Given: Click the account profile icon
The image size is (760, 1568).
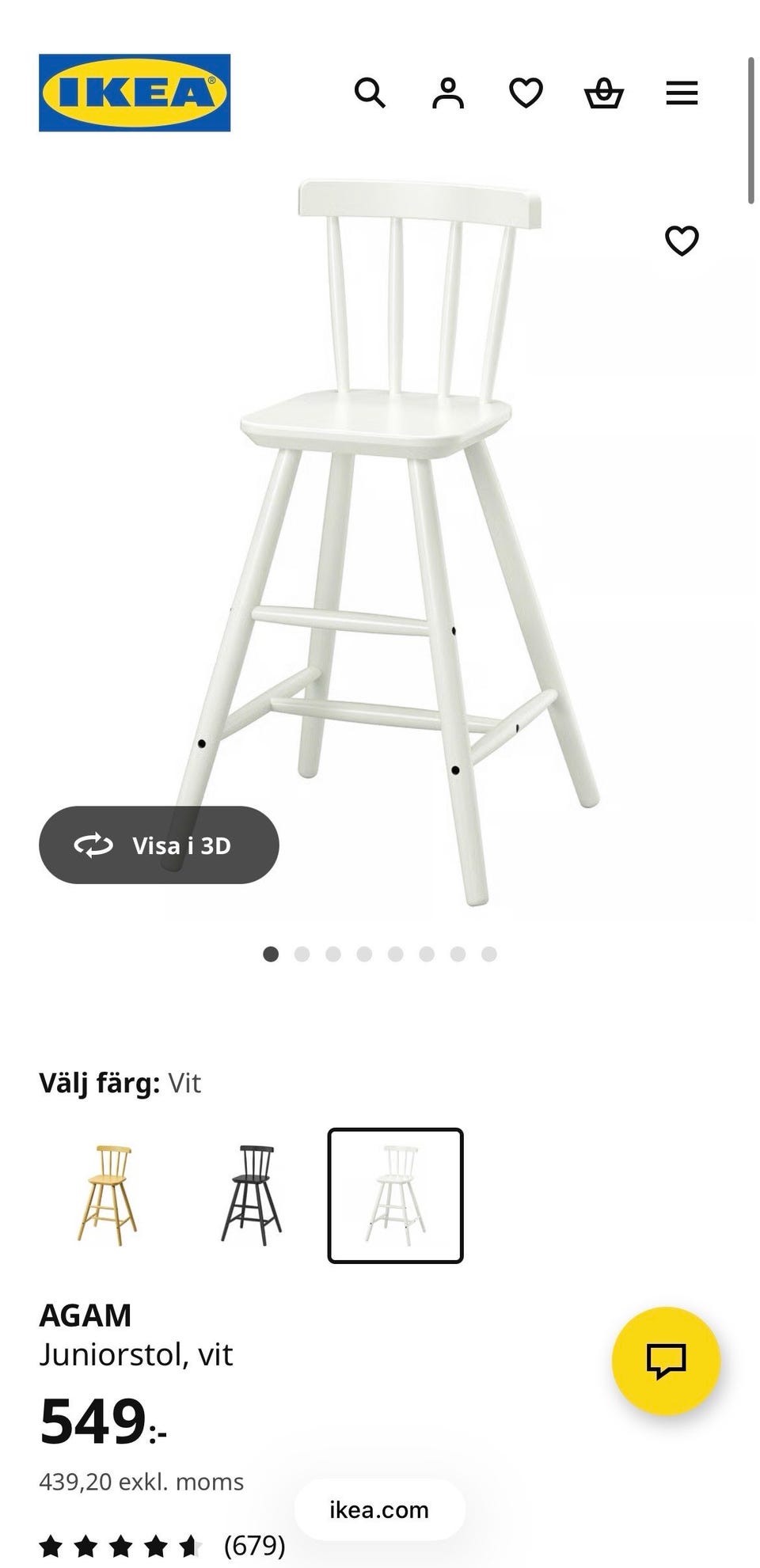Looking at the screenshot, I should [447, 94].
